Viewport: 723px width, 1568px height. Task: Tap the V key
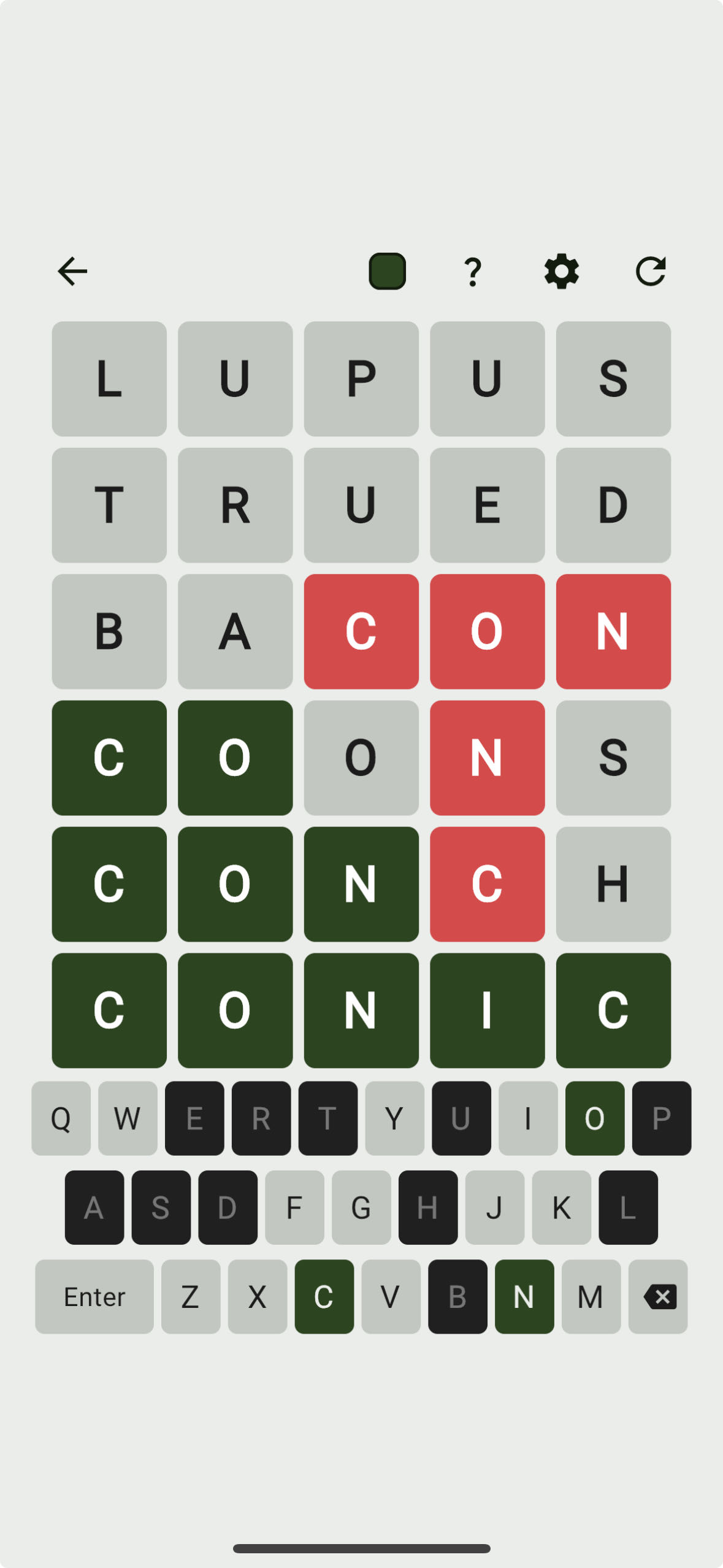[x=391, y=1296]
